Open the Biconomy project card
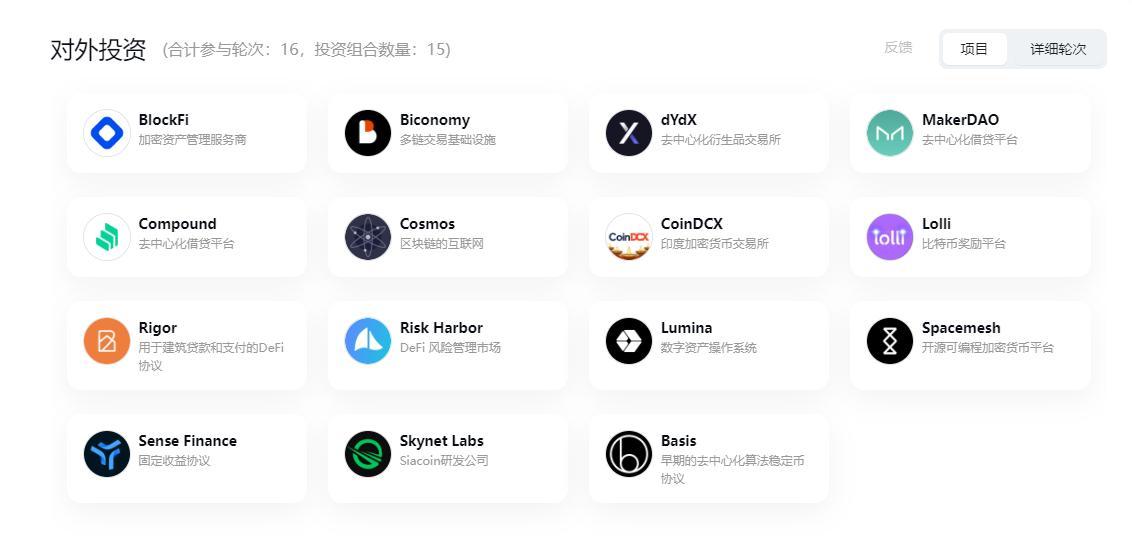Screen dimensions: 1132x542 (x=447, y=133)
